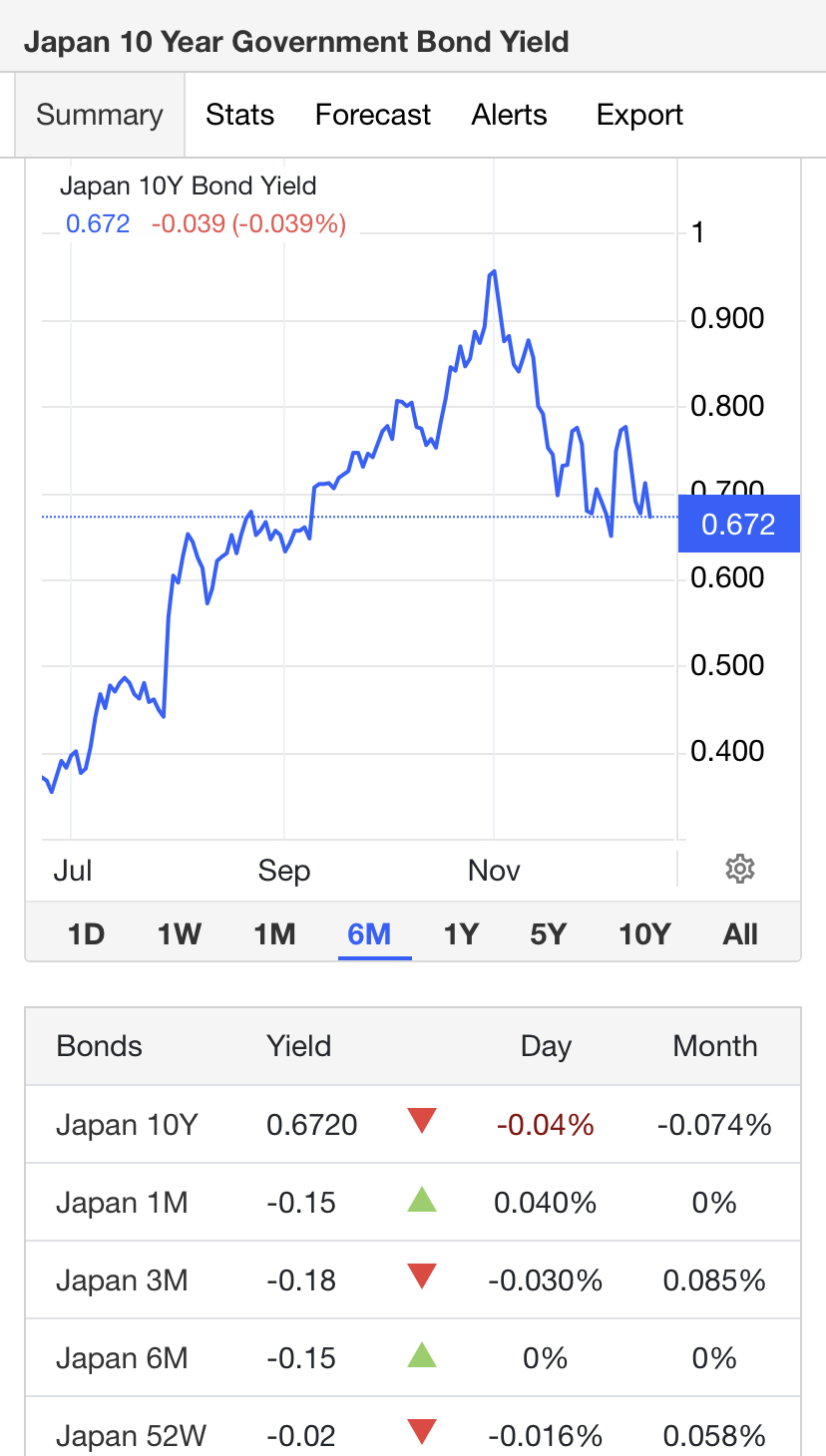Open the Export tab
The height and width of the screenshot is (1456, 826).
pos(639,115)
